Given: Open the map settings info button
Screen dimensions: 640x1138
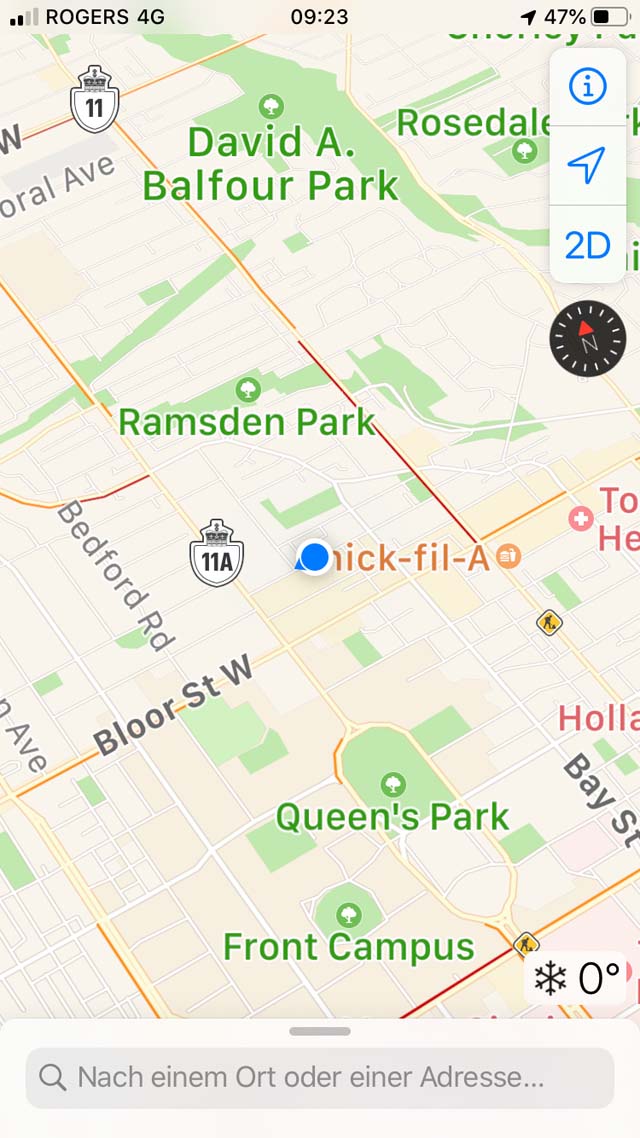Looking at the screenshot, I should tap(587, 87).
